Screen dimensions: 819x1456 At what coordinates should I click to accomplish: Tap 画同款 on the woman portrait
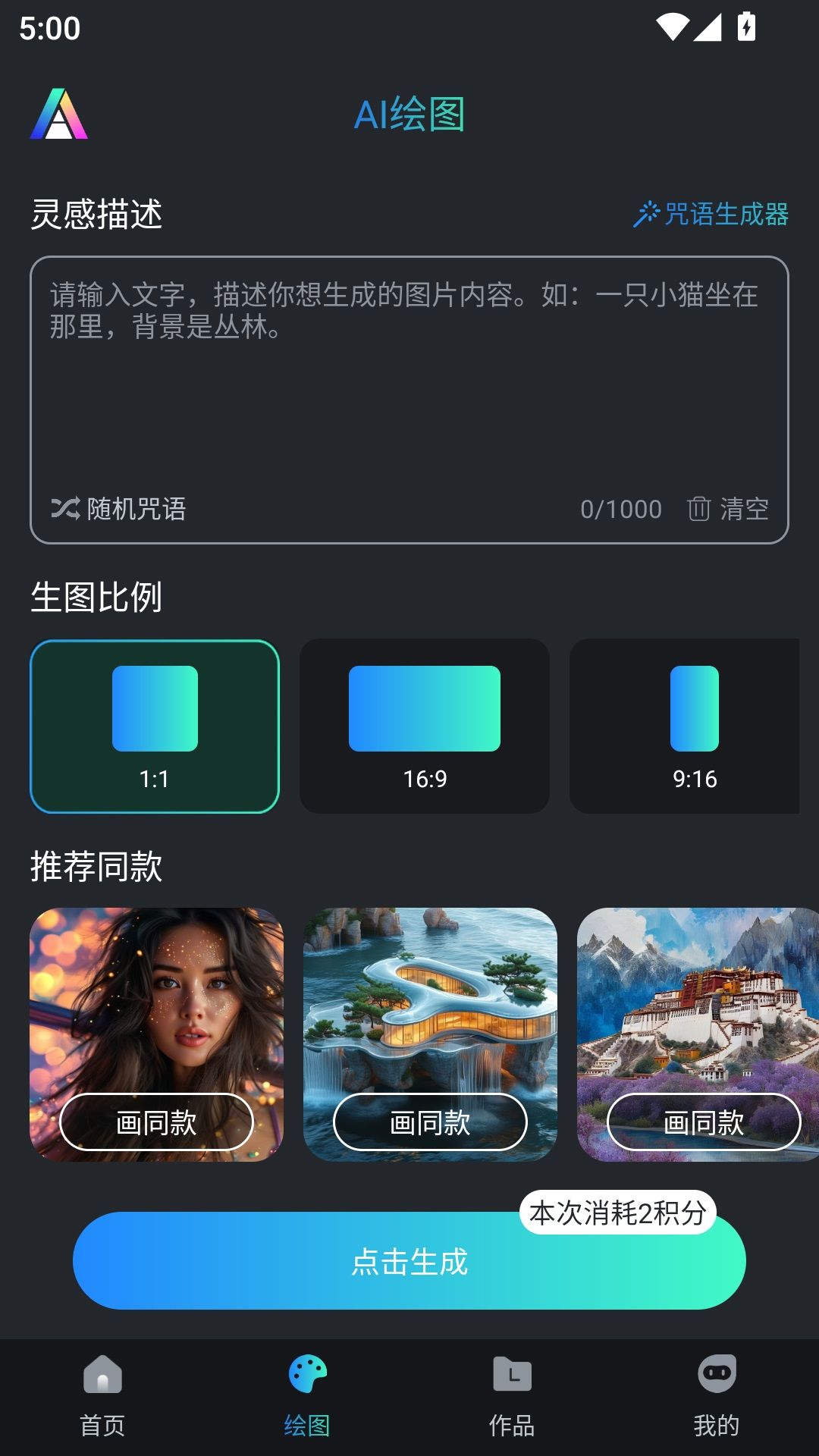156,1122
